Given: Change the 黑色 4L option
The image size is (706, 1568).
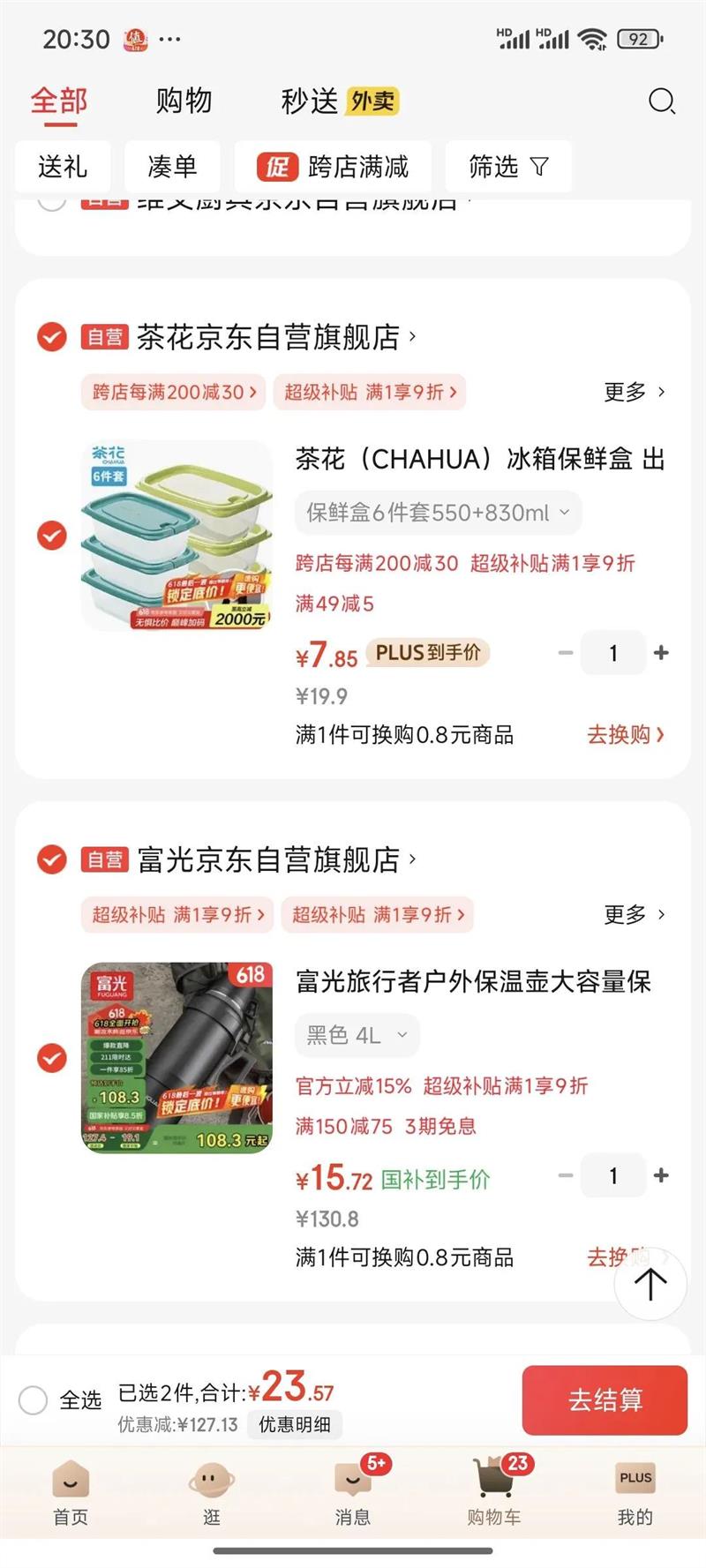Looking at the screenshot, I should coord(357,1035).
